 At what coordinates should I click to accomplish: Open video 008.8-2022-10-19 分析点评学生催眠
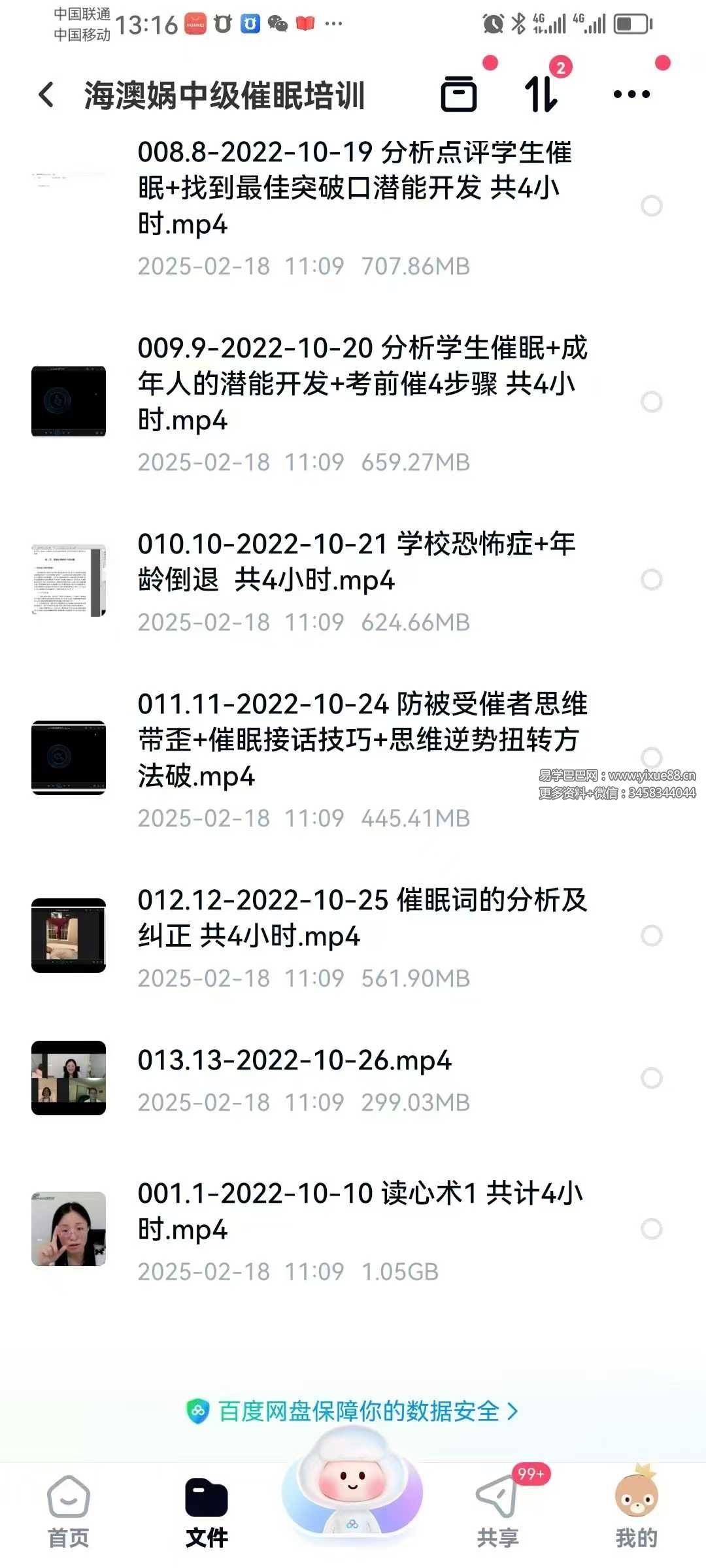pyautogui.click(x=353, y=188)
